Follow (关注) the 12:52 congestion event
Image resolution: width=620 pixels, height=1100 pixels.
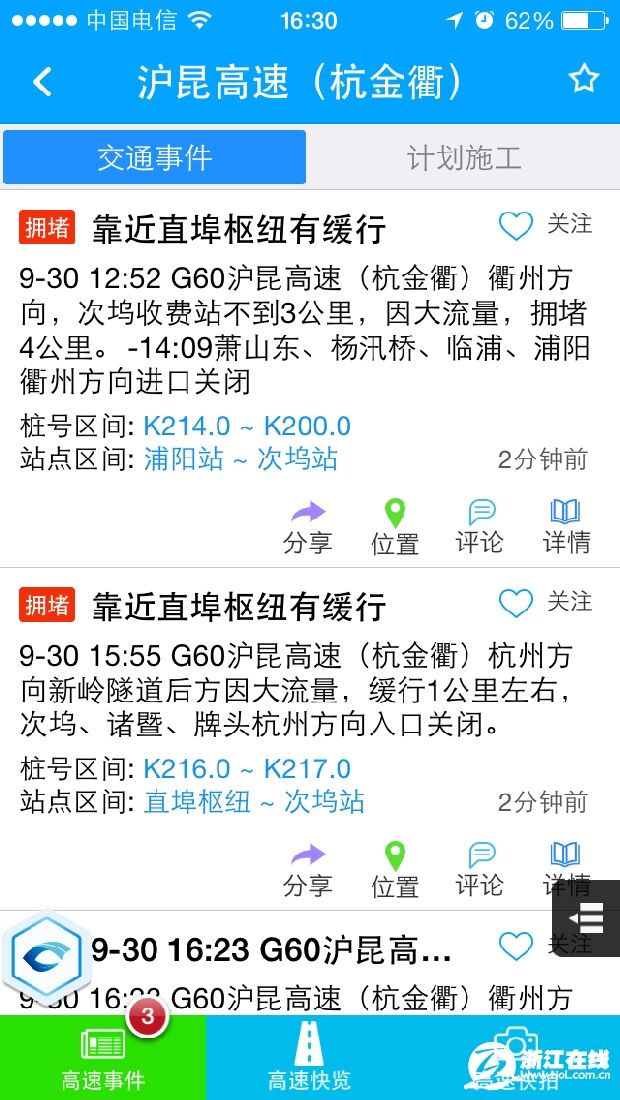[x=545, y=225]
